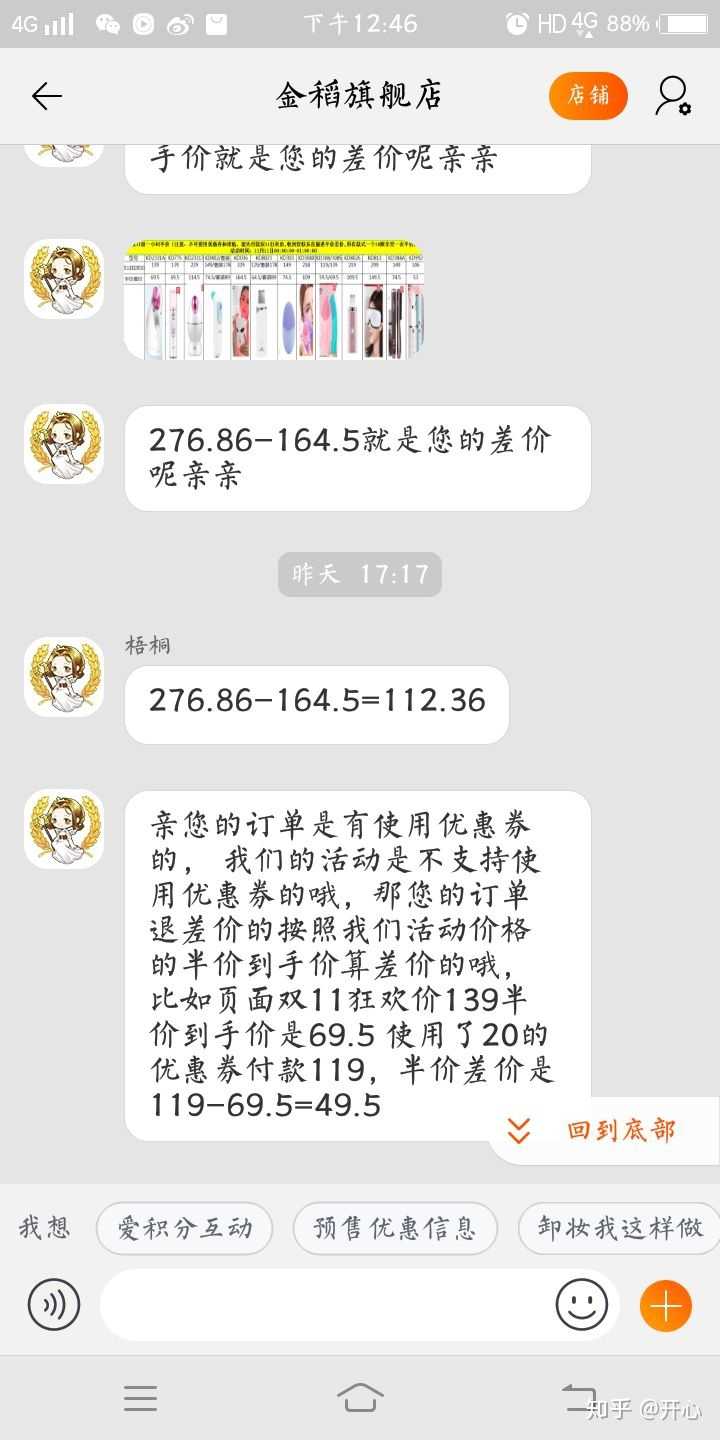Jump back with 回到底部
Screen dimensions: 720x1440
603,1131
